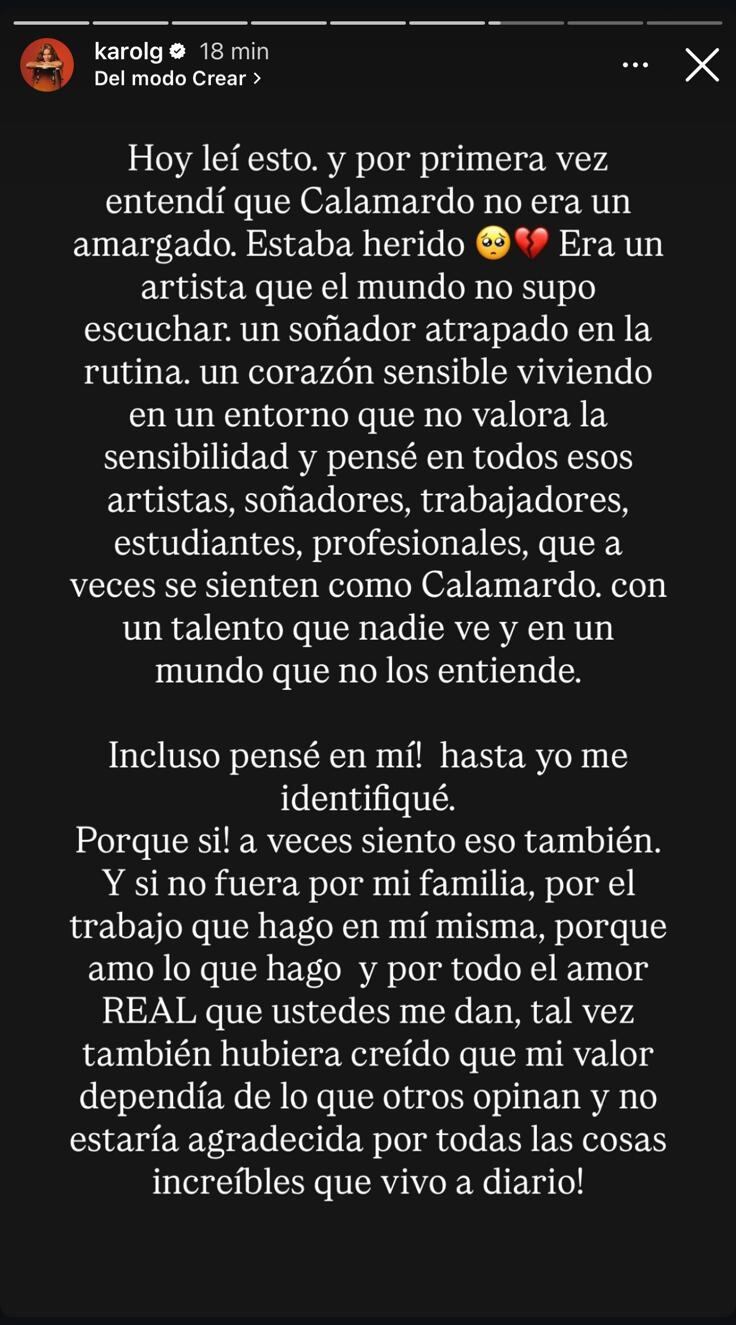The image size is (736, 1325).
Task: Open karolg's profile picture
Action: [47, 65]
